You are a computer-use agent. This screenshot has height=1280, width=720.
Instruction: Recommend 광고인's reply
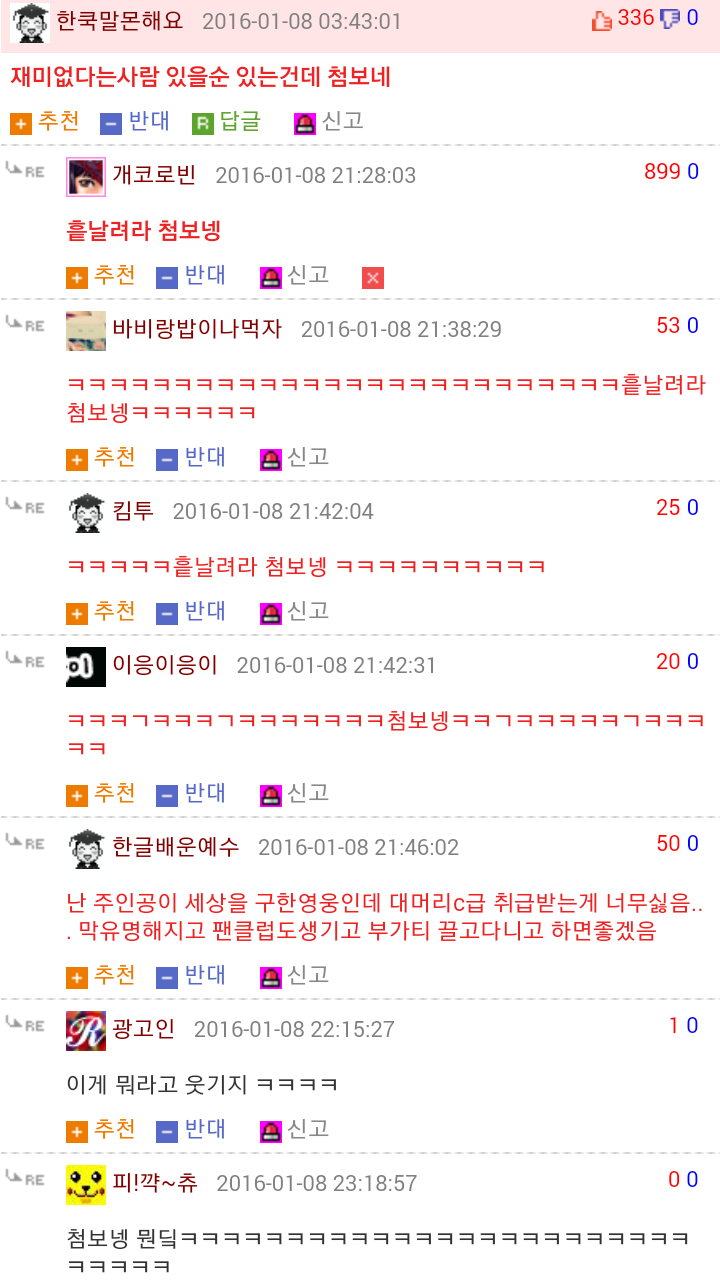(101, 1130)
